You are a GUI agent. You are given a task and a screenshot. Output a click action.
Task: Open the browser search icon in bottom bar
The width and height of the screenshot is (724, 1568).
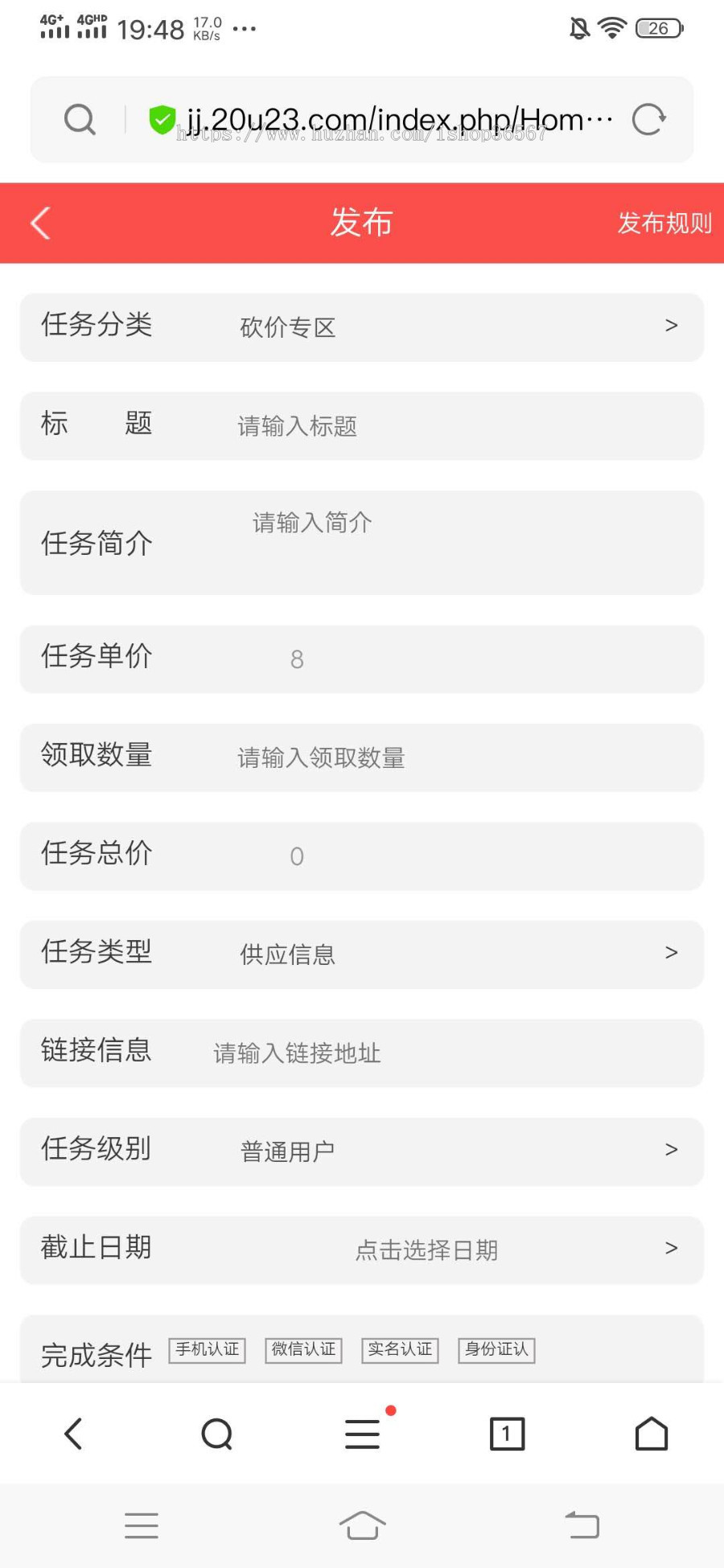click(x=217, y=1432)
